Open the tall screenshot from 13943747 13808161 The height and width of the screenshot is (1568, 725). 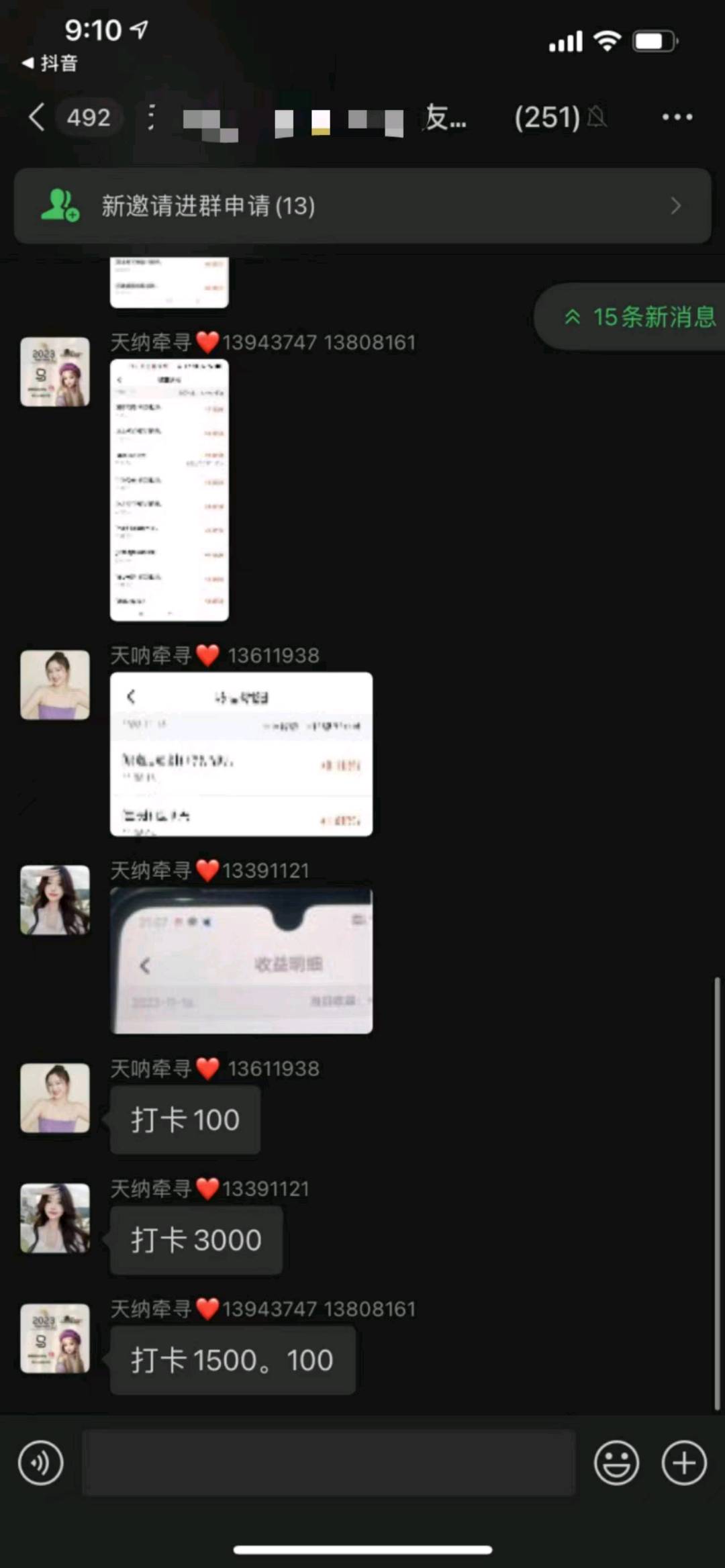169,490
